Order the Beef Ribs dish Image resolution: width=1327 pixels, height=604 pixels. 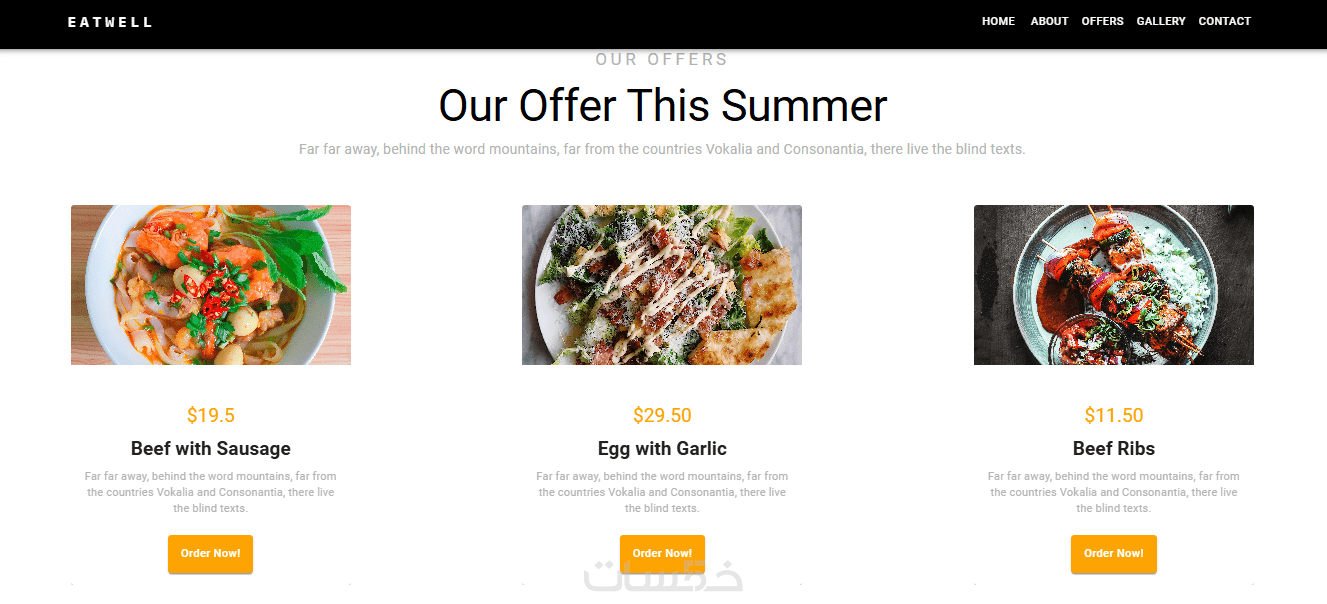pyautogui.click(x=1113, y=553)
